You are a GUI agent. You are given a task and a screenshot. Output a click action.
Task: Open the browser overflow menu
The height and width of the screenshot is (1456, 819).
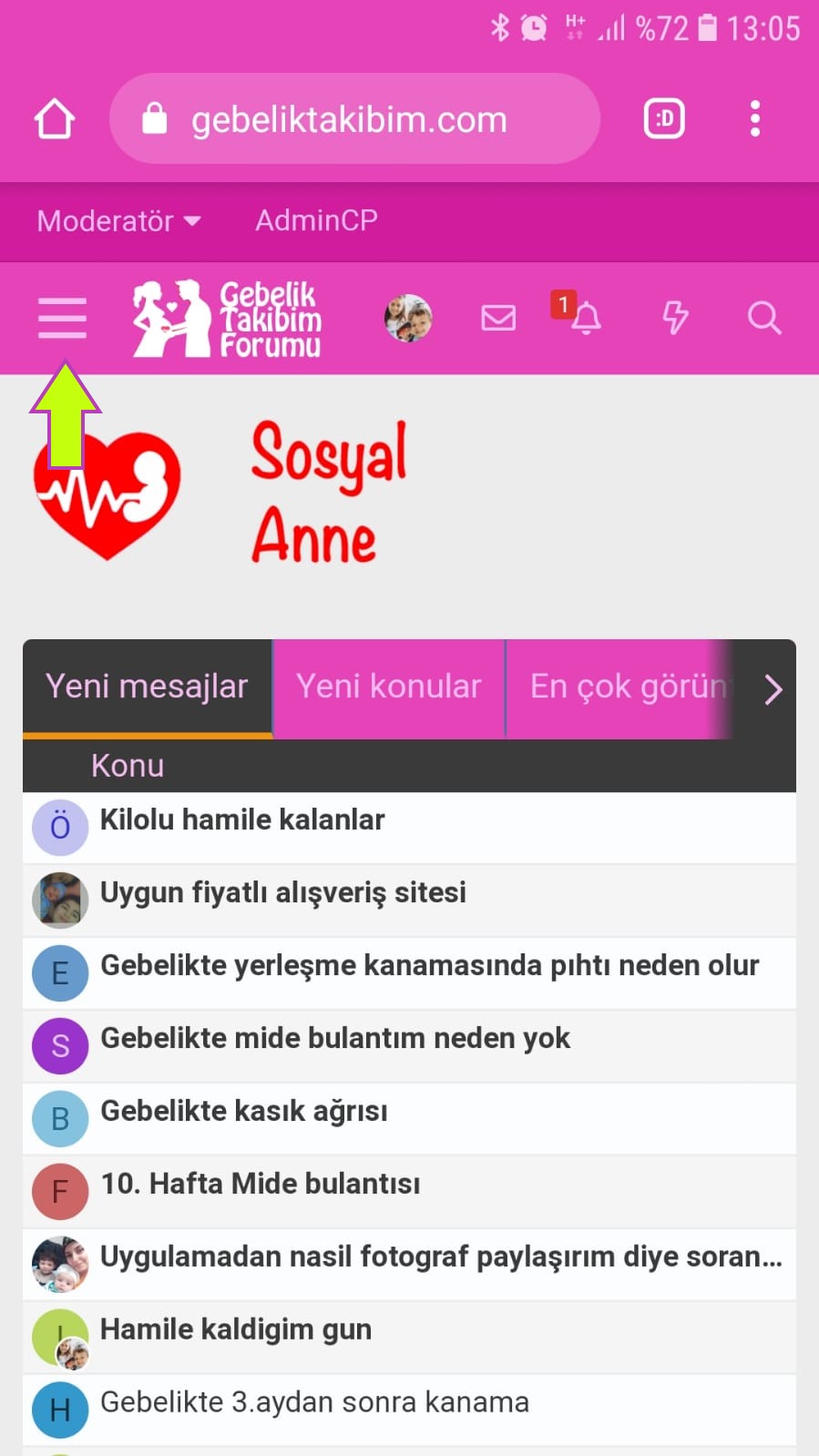[x=754, y=119]
